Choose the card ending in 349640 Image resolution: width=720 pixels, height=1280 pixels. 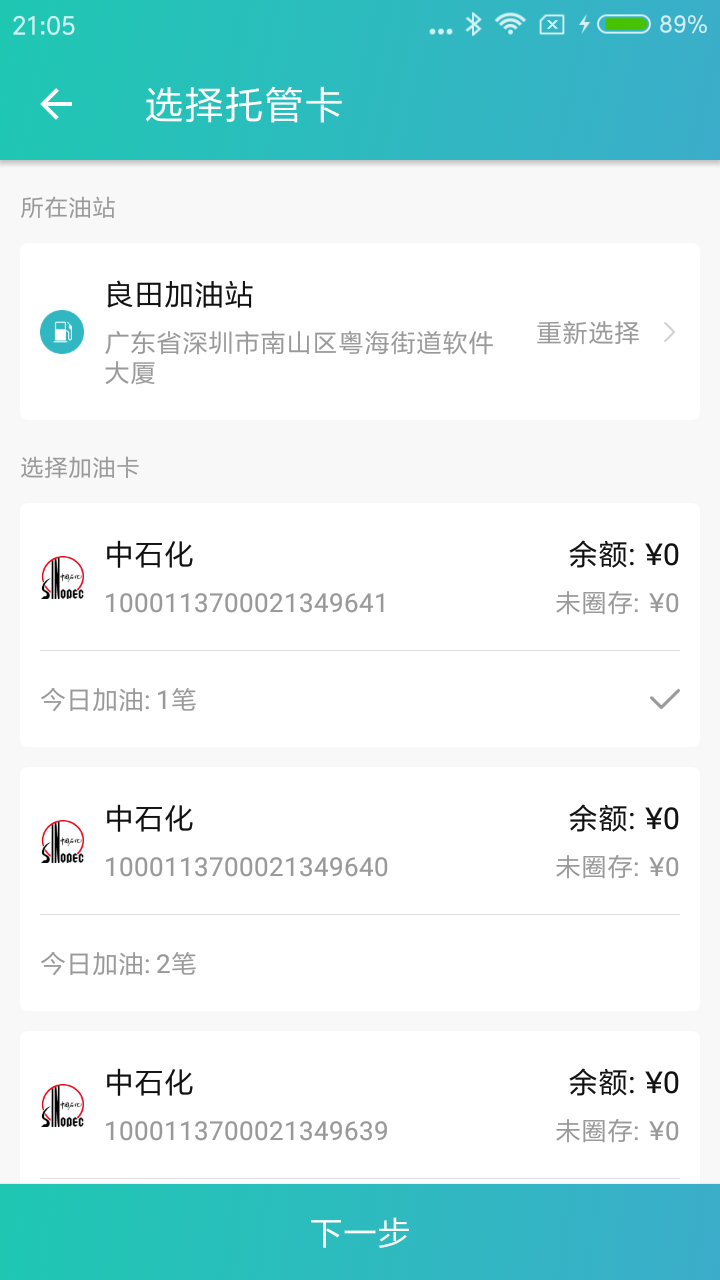(x=360, y=864)
